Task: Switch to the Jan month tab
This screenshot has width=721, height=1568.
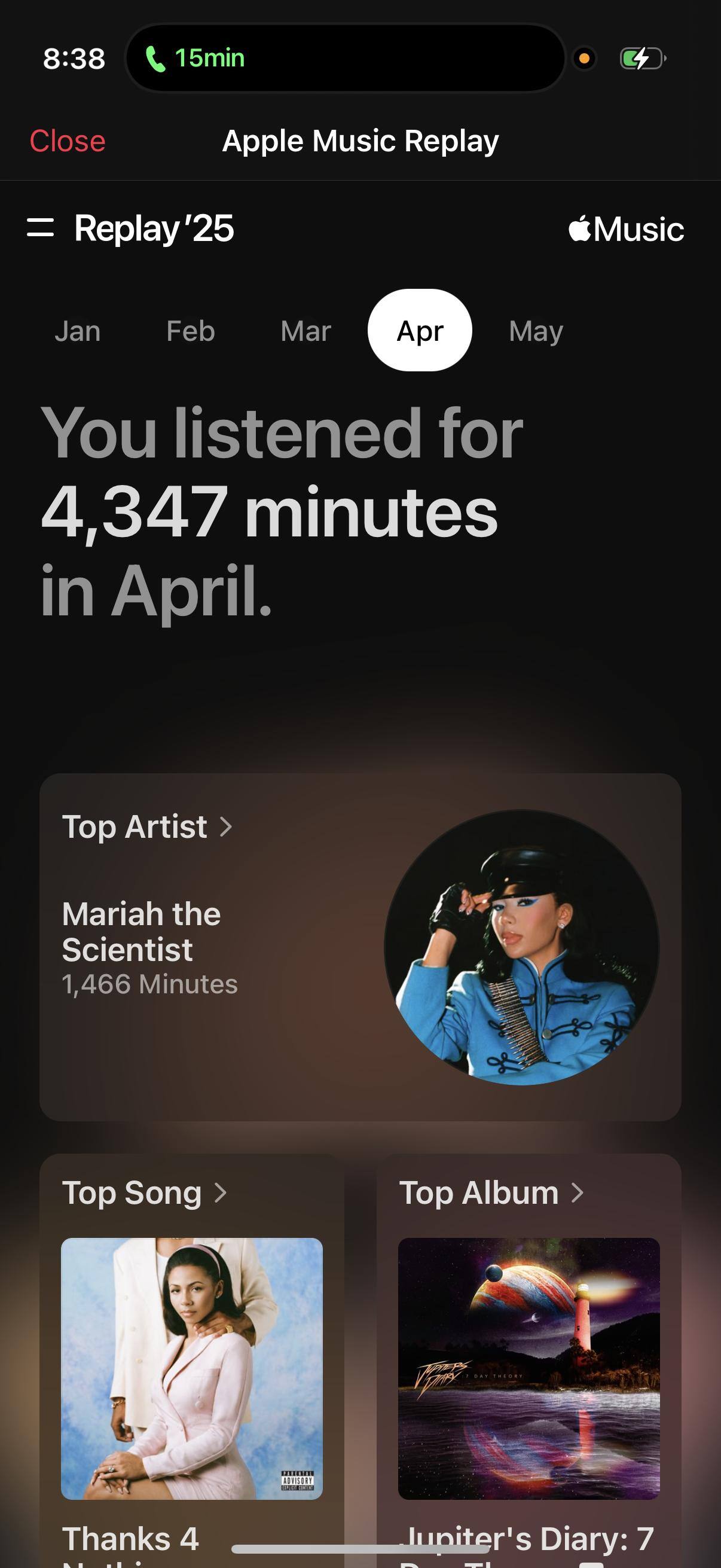Action: tap(77, 331)
